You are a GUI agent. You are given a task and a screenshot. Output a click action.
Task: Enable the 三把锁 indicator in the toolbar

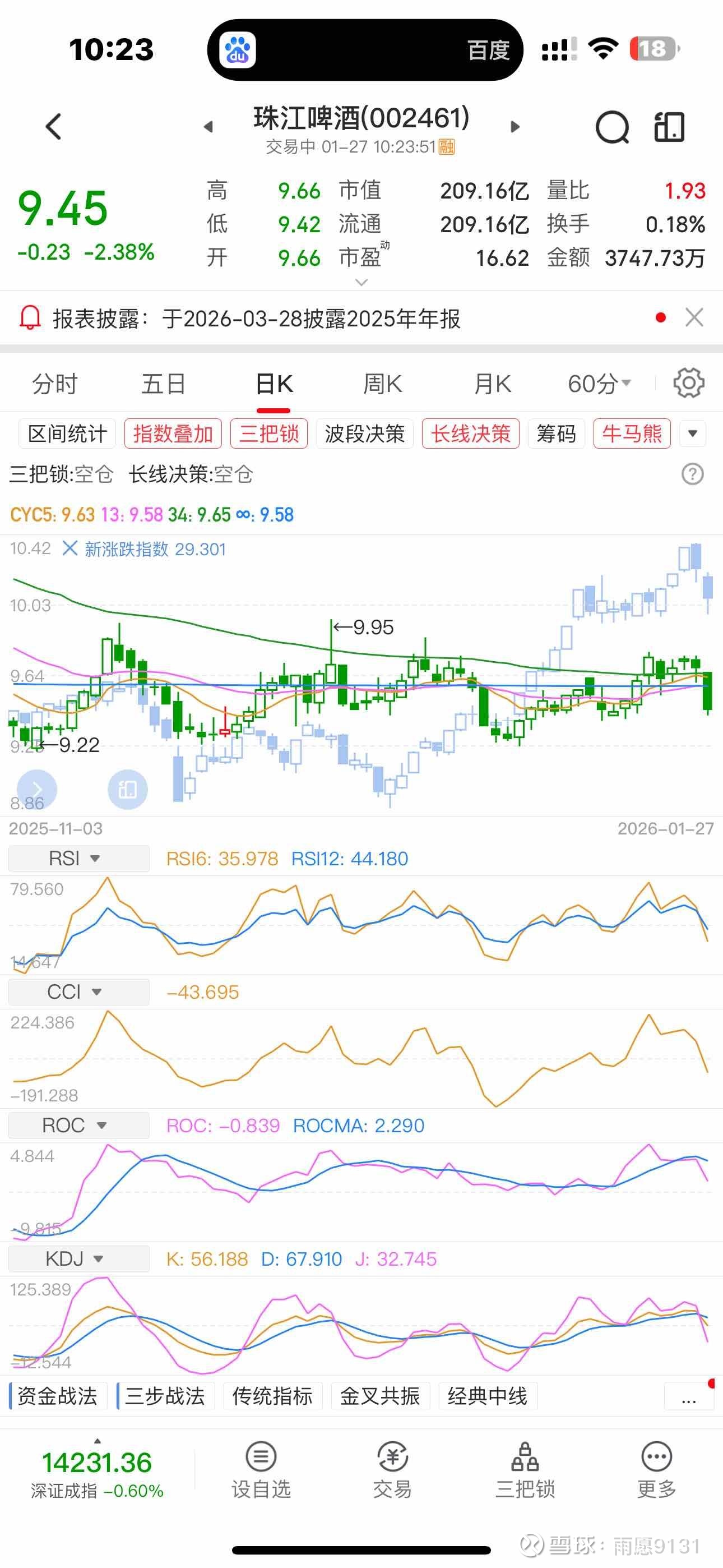[268, 433]
